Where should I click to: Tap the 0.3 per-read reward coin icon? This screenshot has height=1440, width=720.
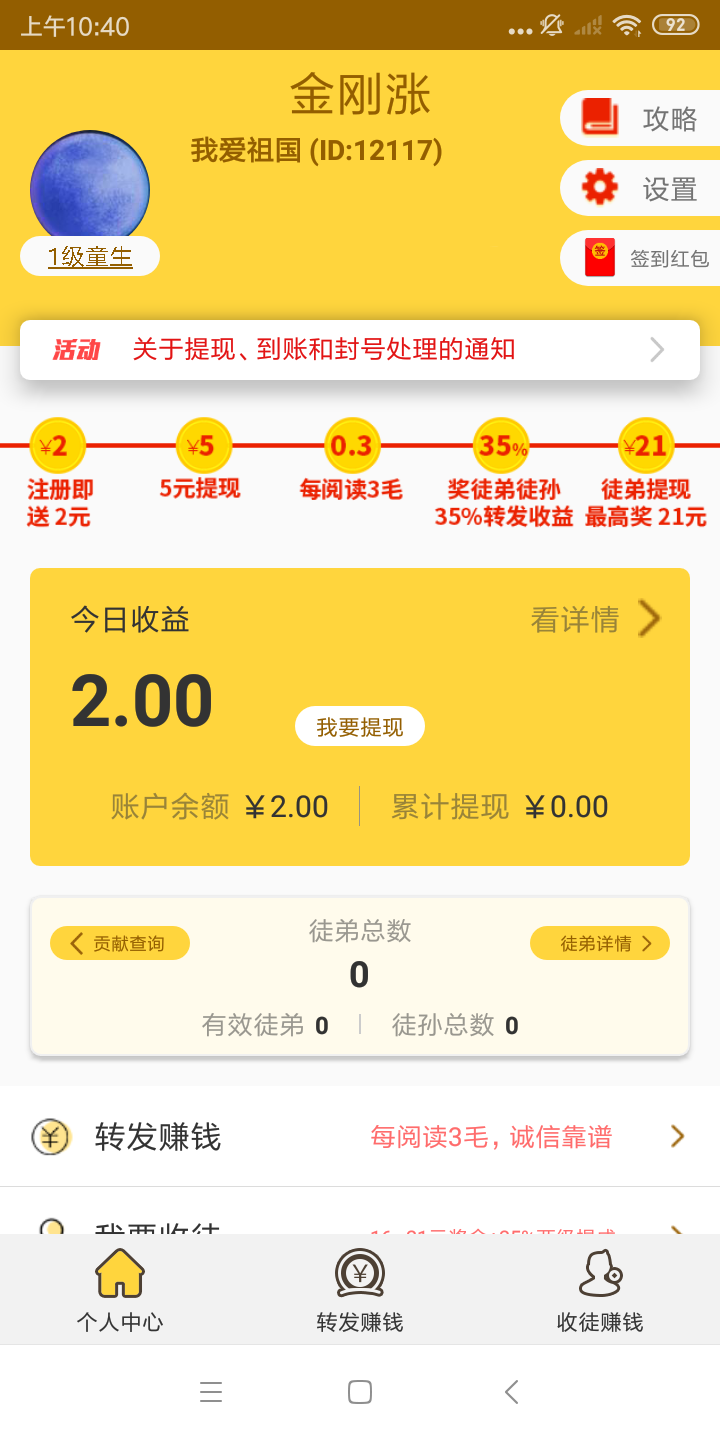pos(351,443)
